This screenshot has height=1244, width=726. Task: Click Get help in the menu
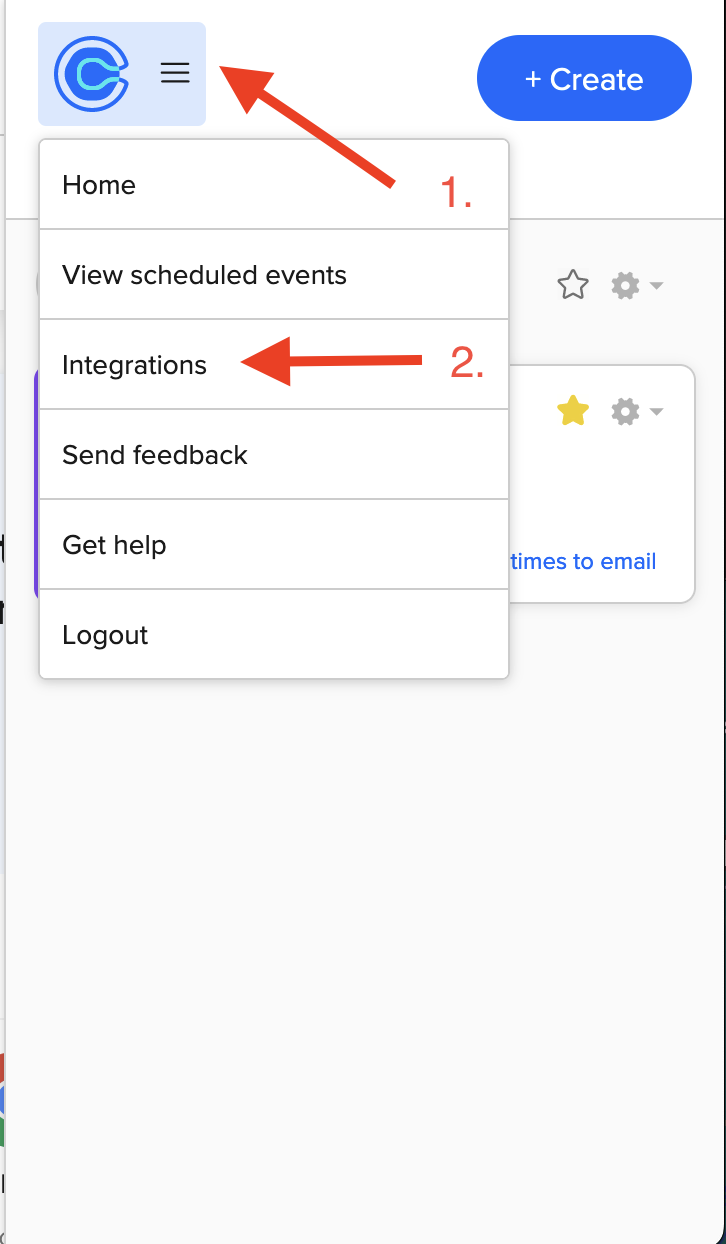(112, 545)
